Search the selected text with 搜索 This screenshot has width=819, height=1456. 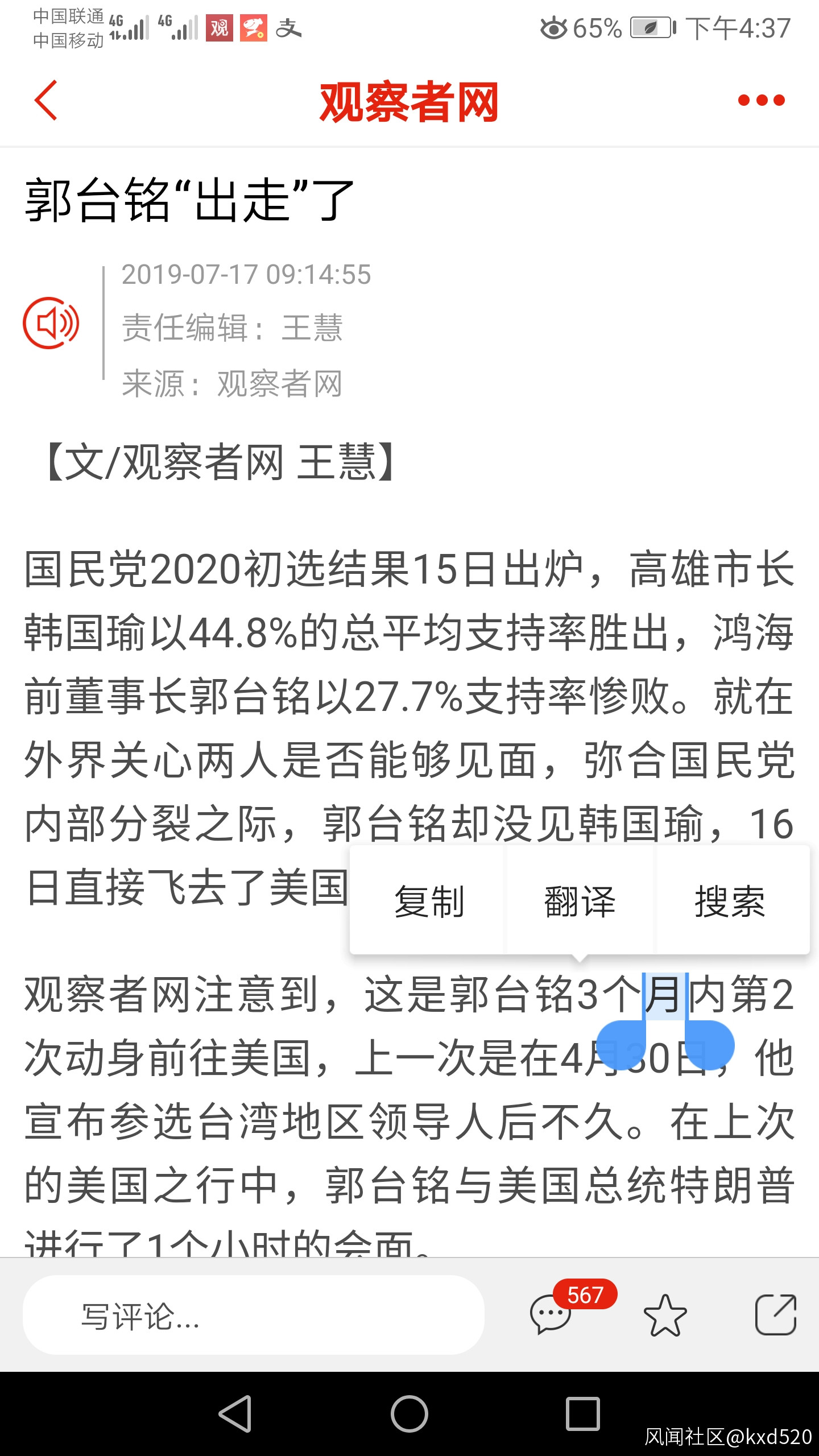coord(730,901)
